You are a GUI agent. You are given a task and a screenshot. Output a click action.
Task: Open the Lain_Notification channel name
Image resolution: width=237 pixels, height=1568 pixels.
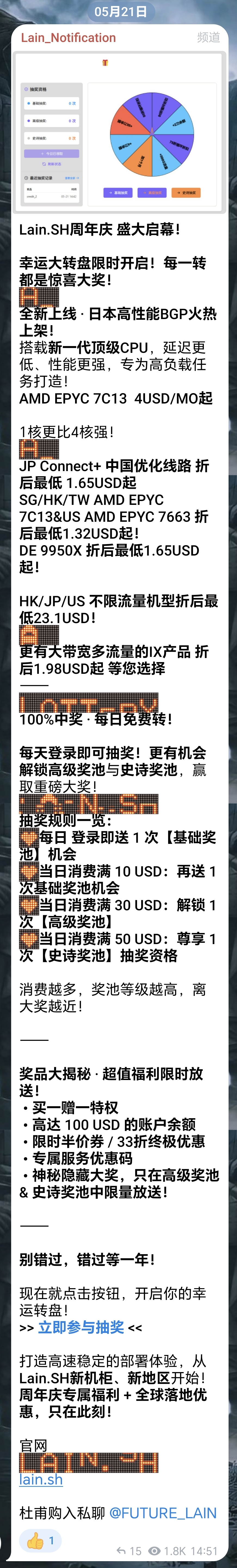[x=68, y=38]
